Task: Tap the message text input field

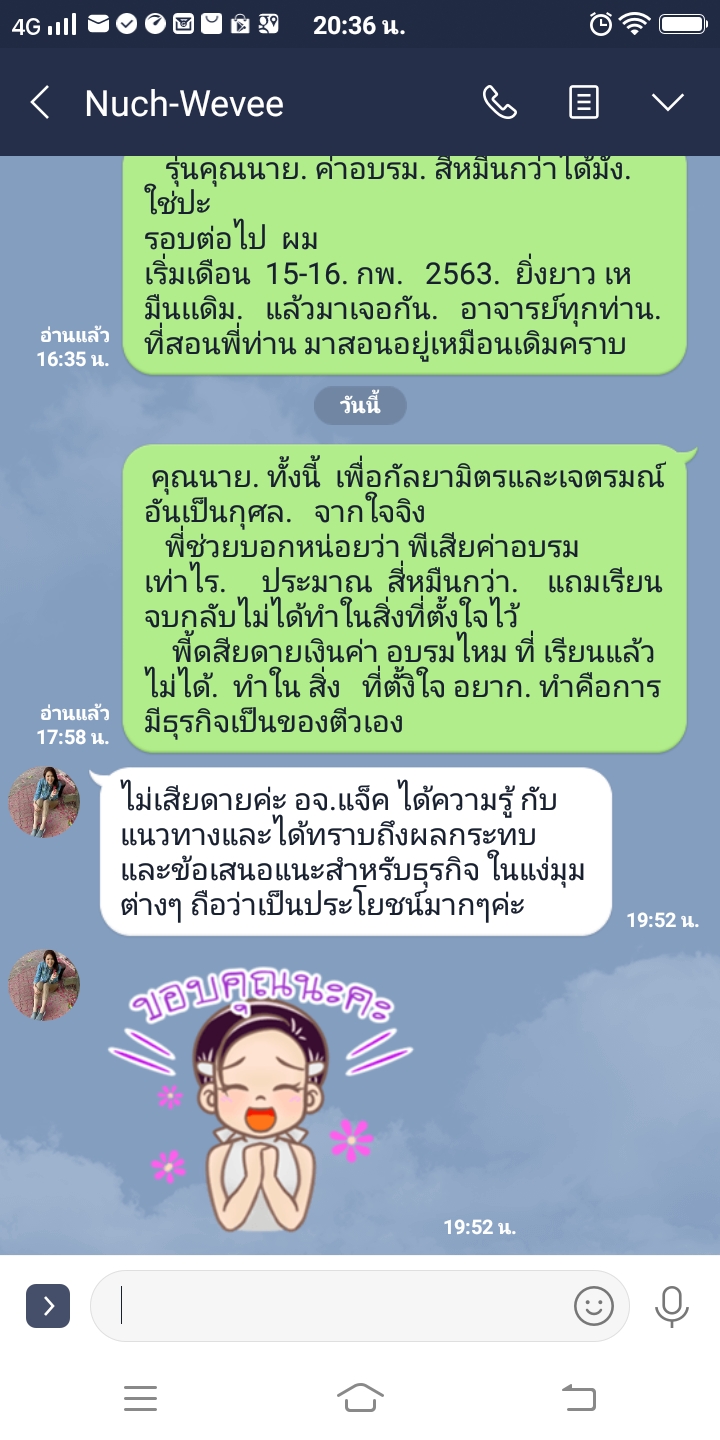Action: click(340, 1306)
